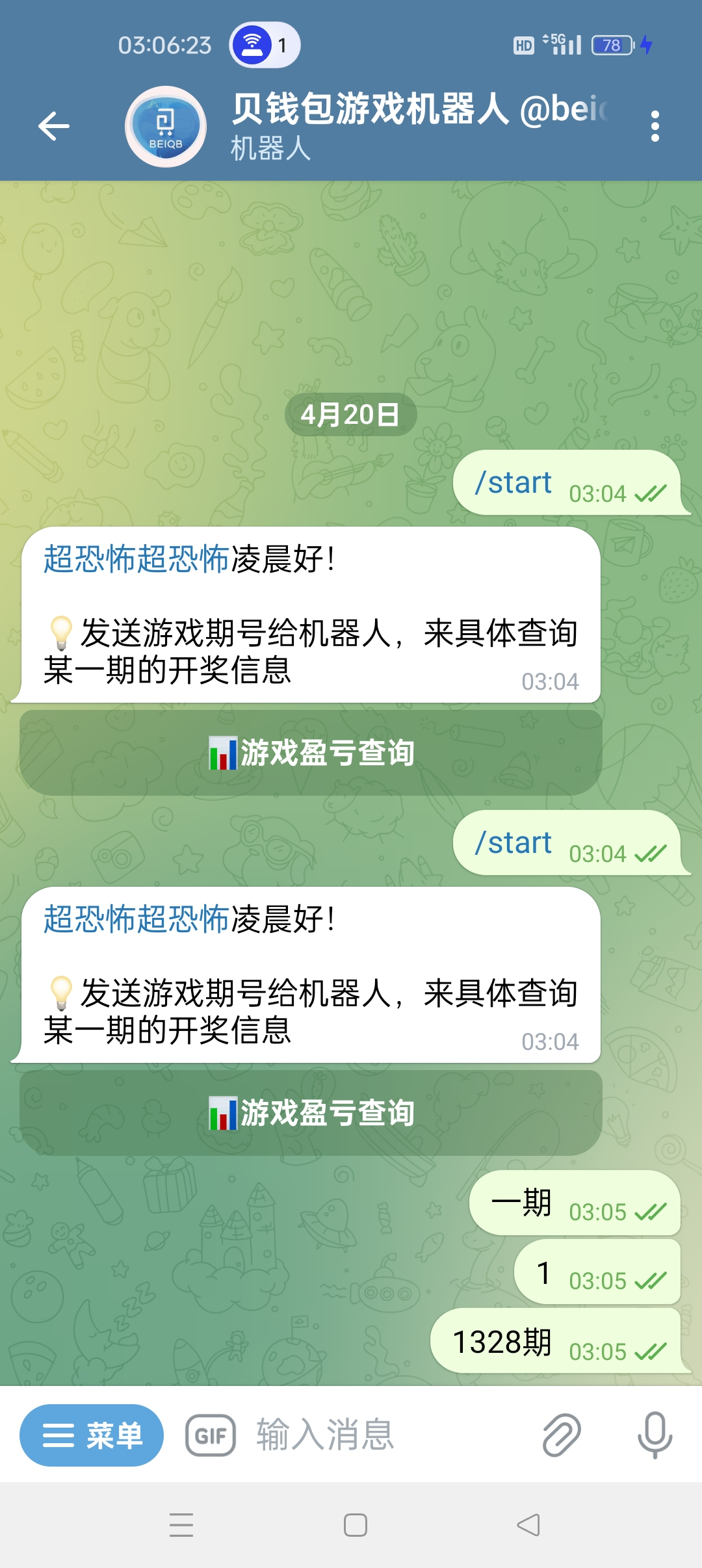Tap the system back navigation button
Screen dimensions: 702x1568
point(528,1524)
